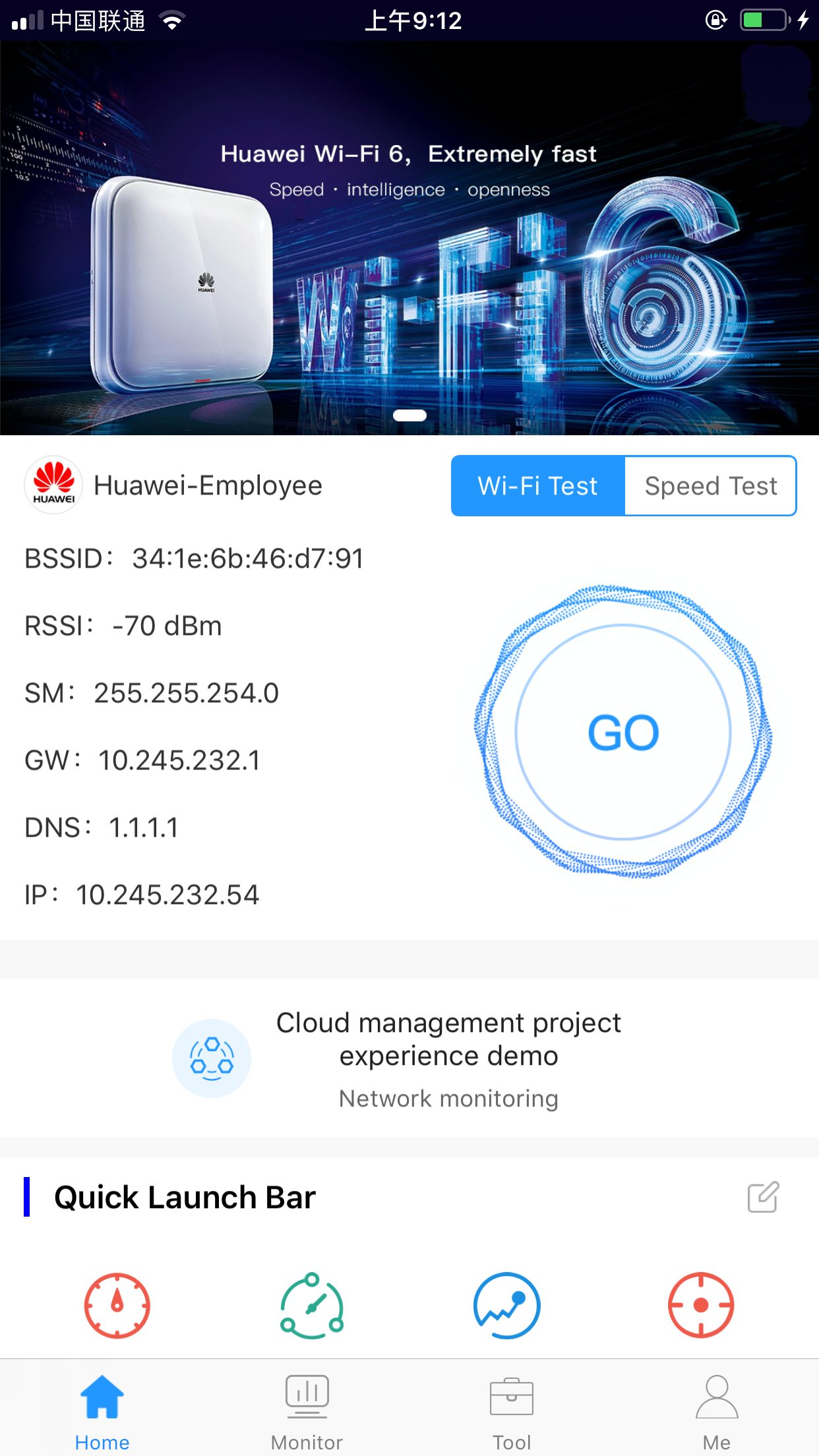Tap the GO button to start the test
The width and height of the screenshot is (819, 1456).
pyautogui.click(x=624, y=732)
